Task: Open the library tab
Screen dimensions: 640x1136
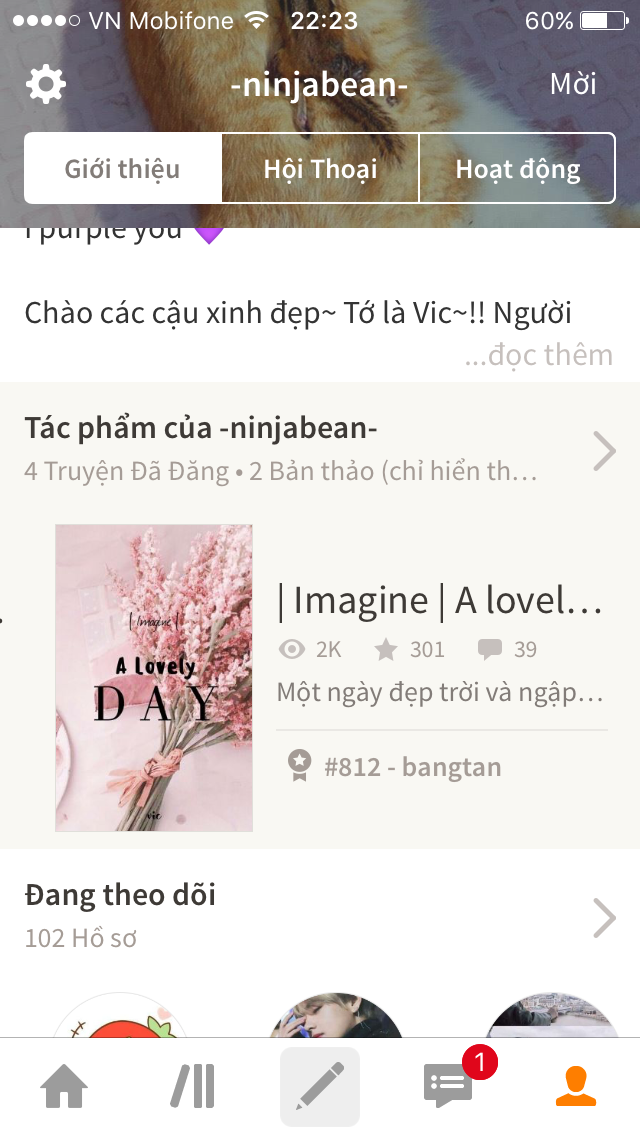Action: 193,1087
